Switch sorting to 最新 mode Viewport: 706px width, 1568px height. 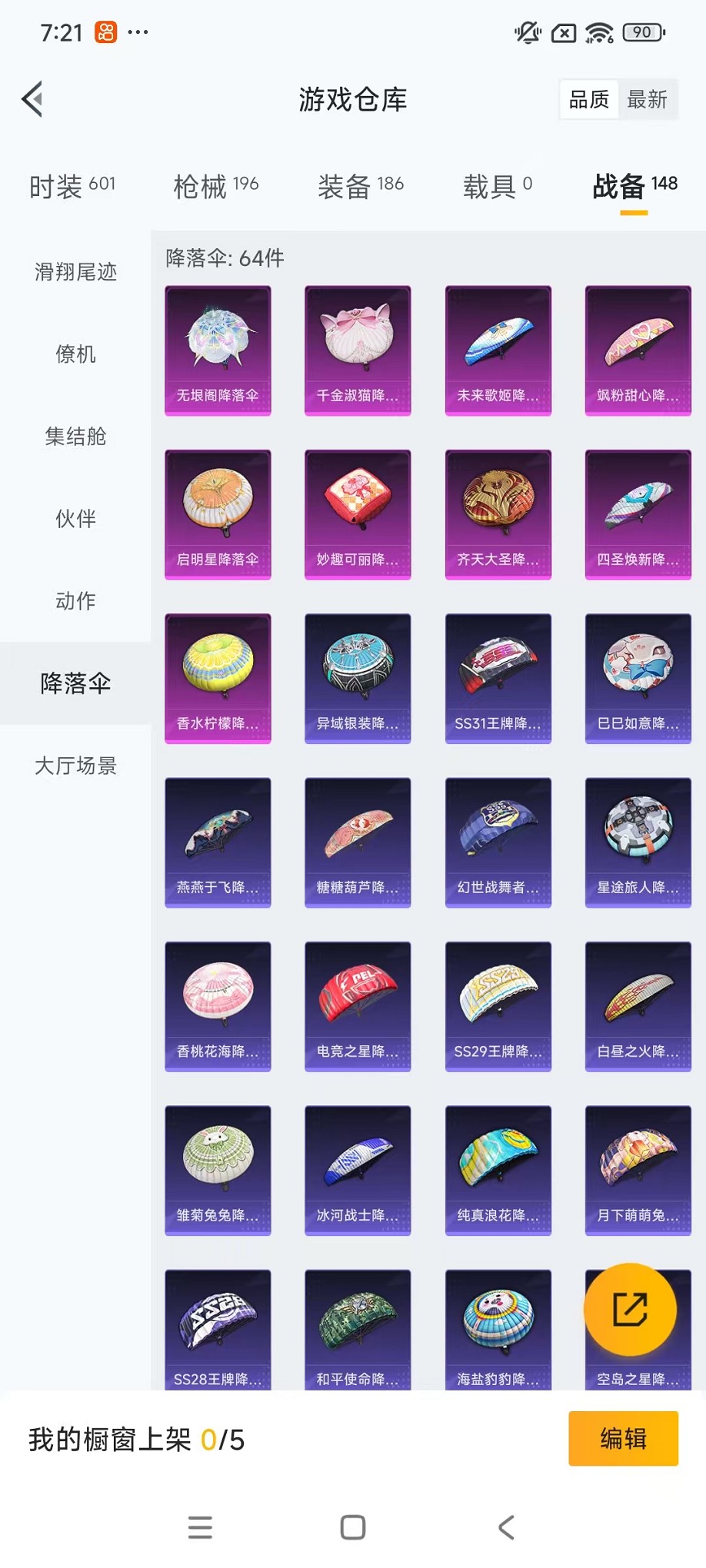point(648,98)
